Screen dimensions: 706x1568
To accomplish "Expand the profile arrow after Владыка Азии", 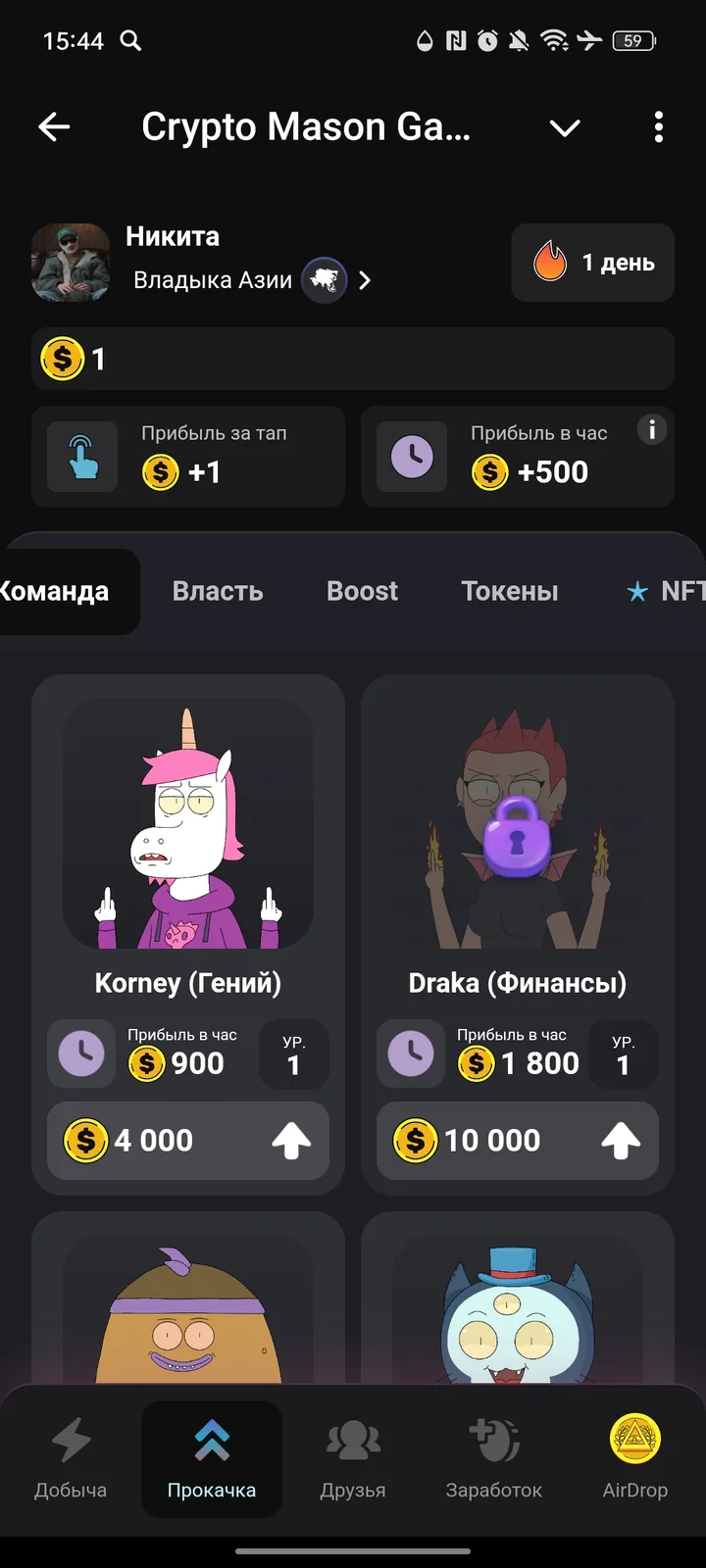I will (365, 280).
